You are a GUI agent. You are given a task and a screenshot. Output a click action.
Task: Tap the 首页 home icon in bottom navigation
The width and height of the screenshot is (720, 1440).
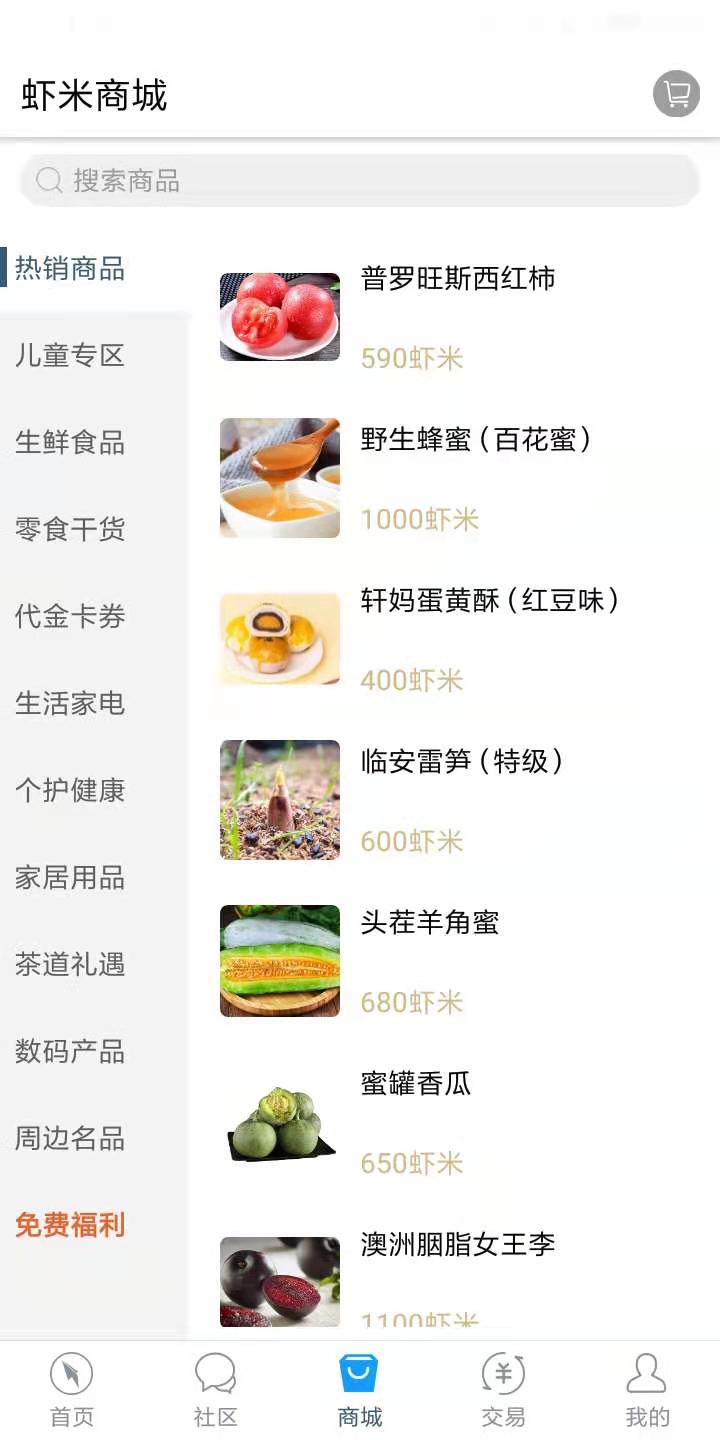pos(71,1385)
